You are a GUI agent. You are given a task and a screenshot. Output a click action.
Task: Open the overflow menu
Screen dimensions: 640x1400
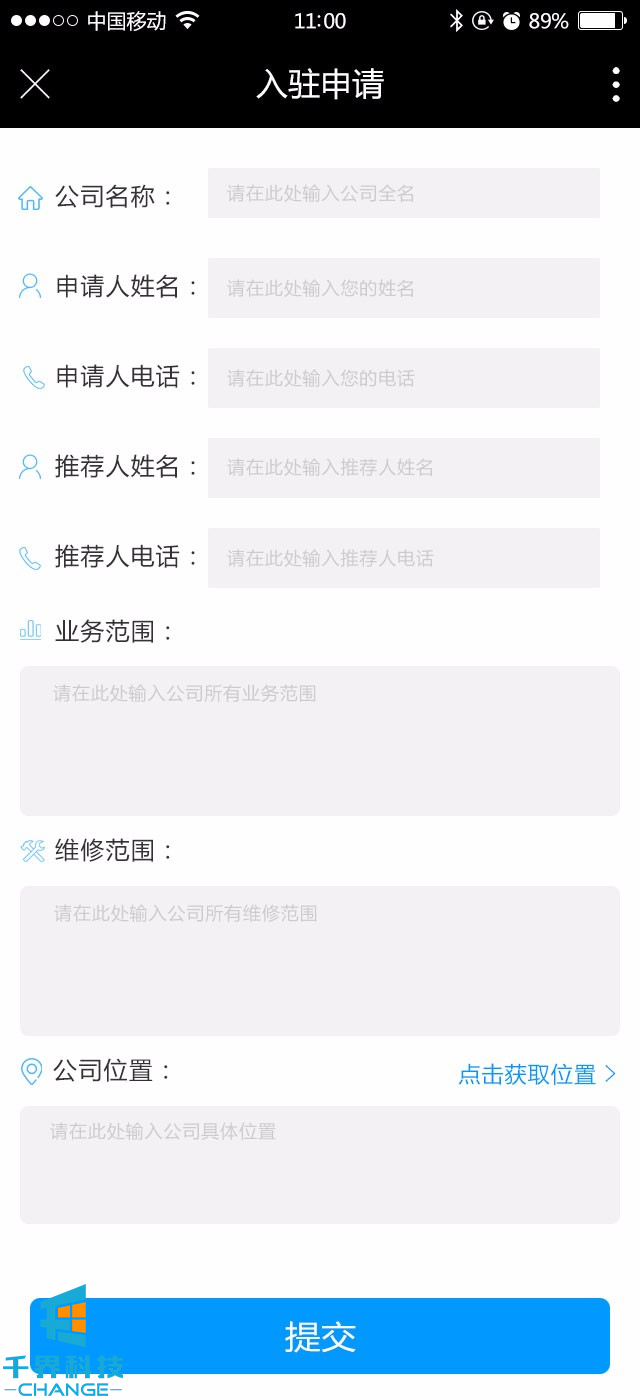pos(615,85)
